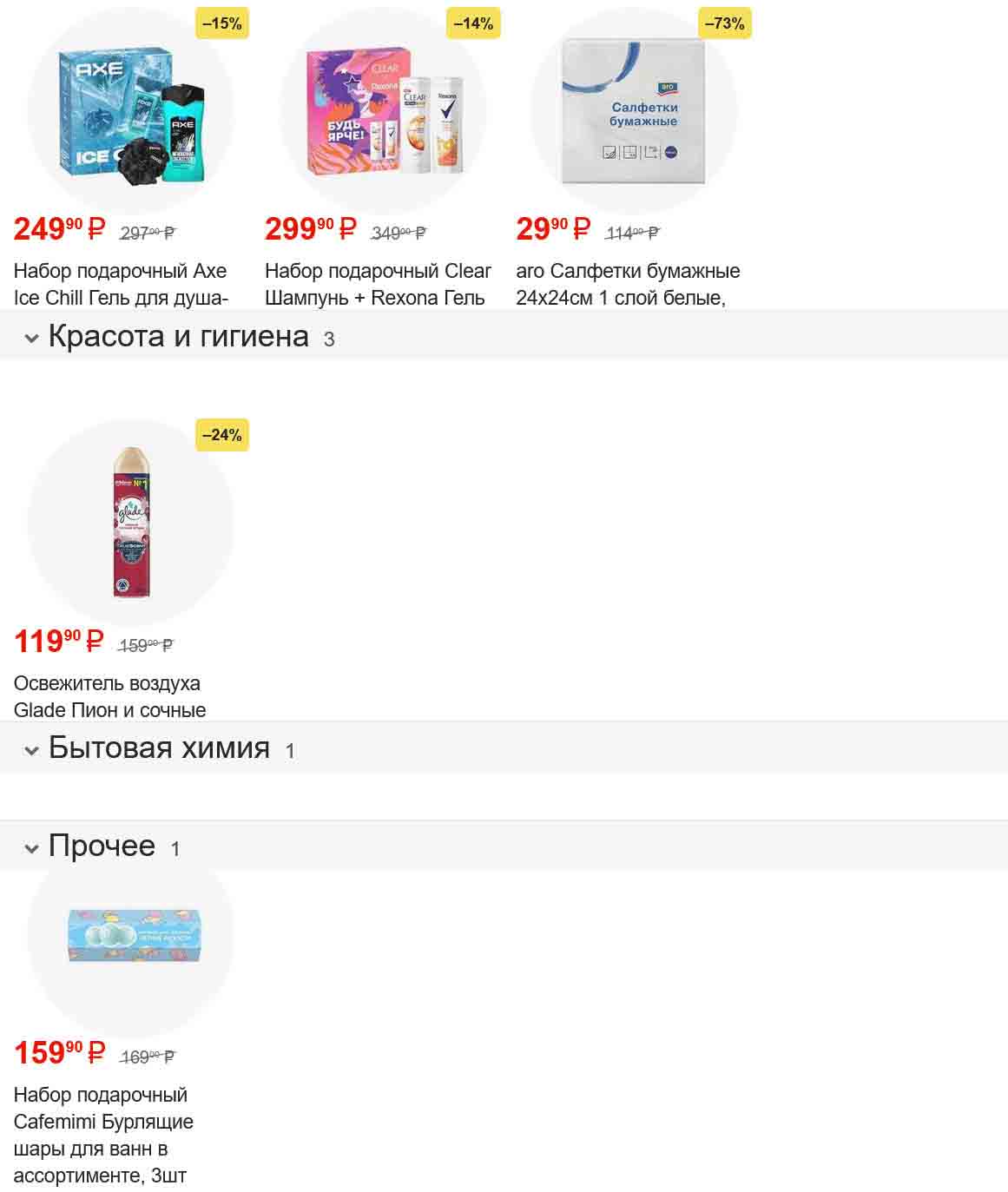1008x1192 pixels.
Task: Collapse the Бытовая химия section
Action: coord(32,749)
